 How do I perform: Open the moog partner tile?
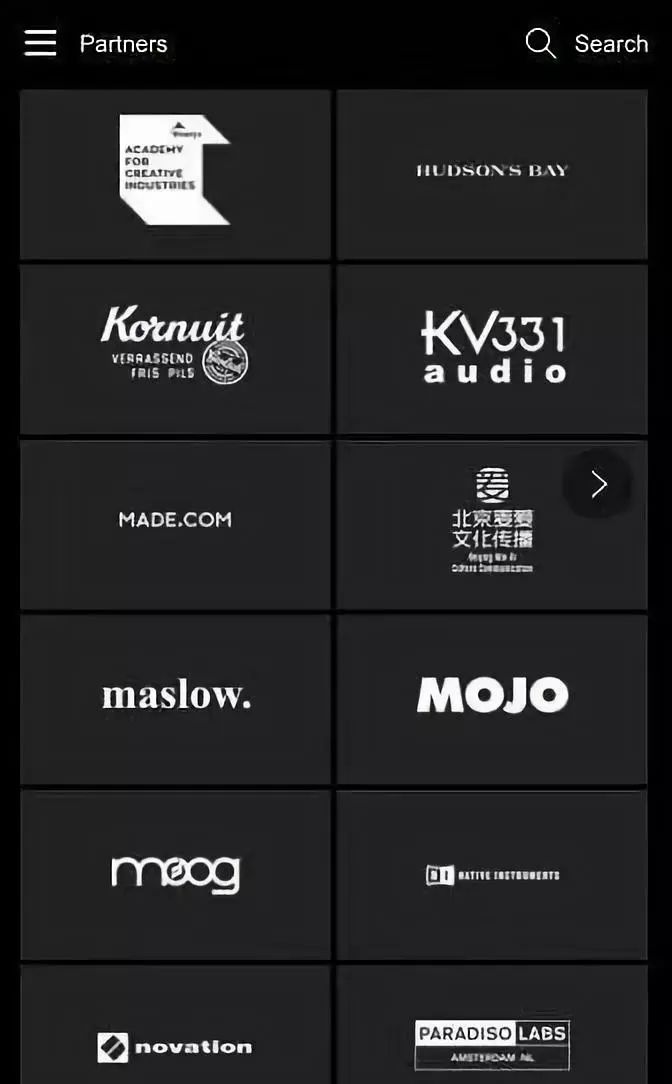click(175, 875)
